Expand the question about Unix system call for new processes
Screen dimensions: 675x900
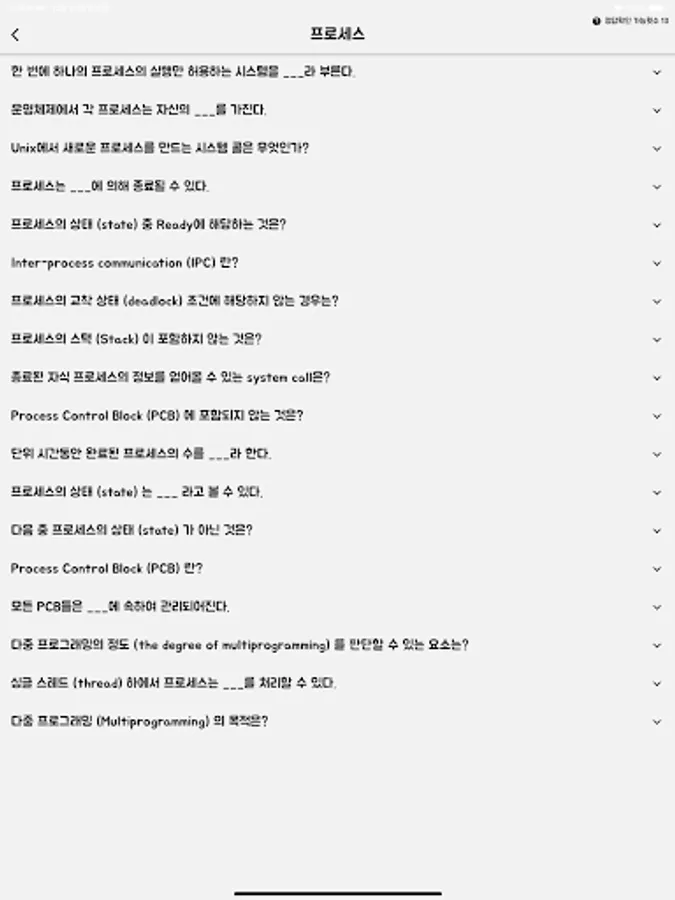338,148
